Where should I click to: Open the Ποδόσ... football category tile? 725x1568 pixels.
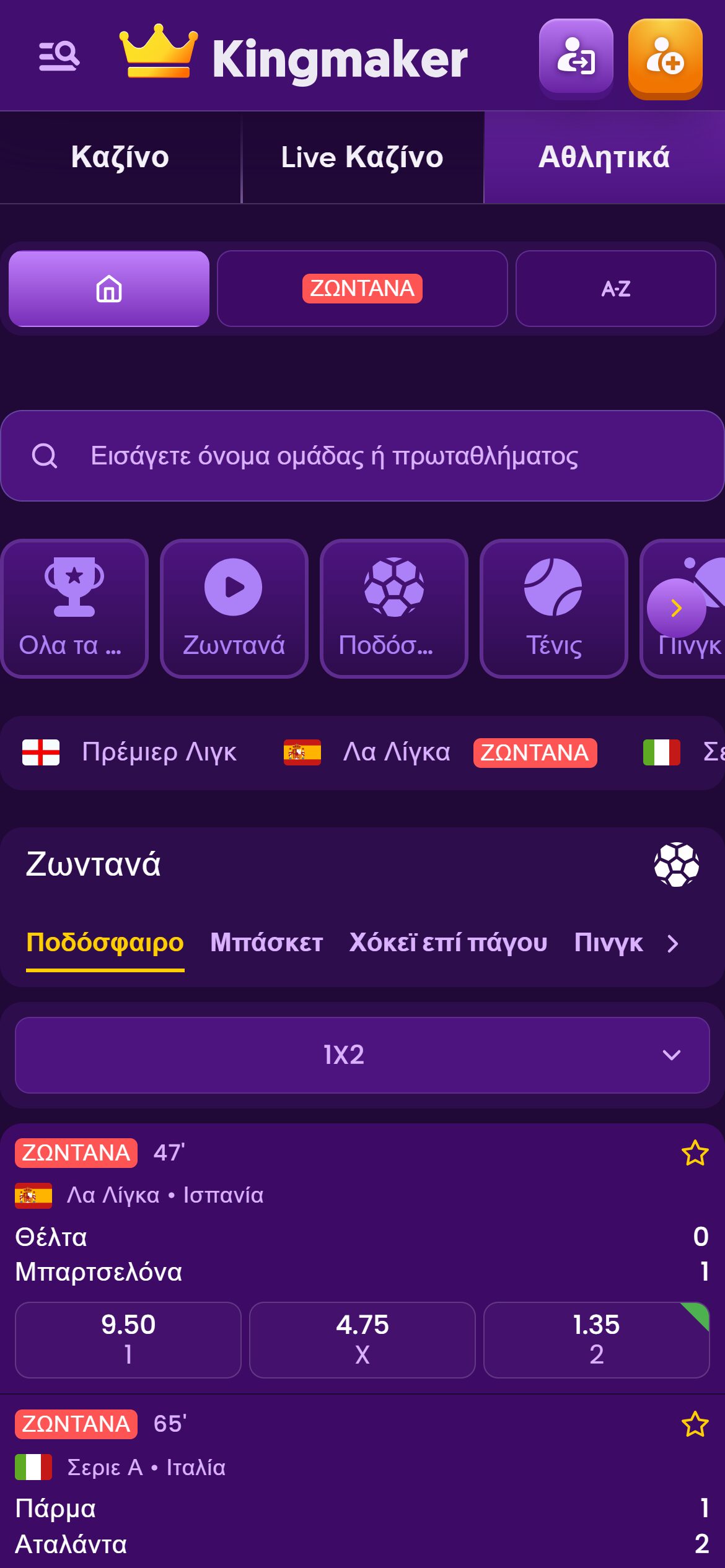click(x=393, y=608)
